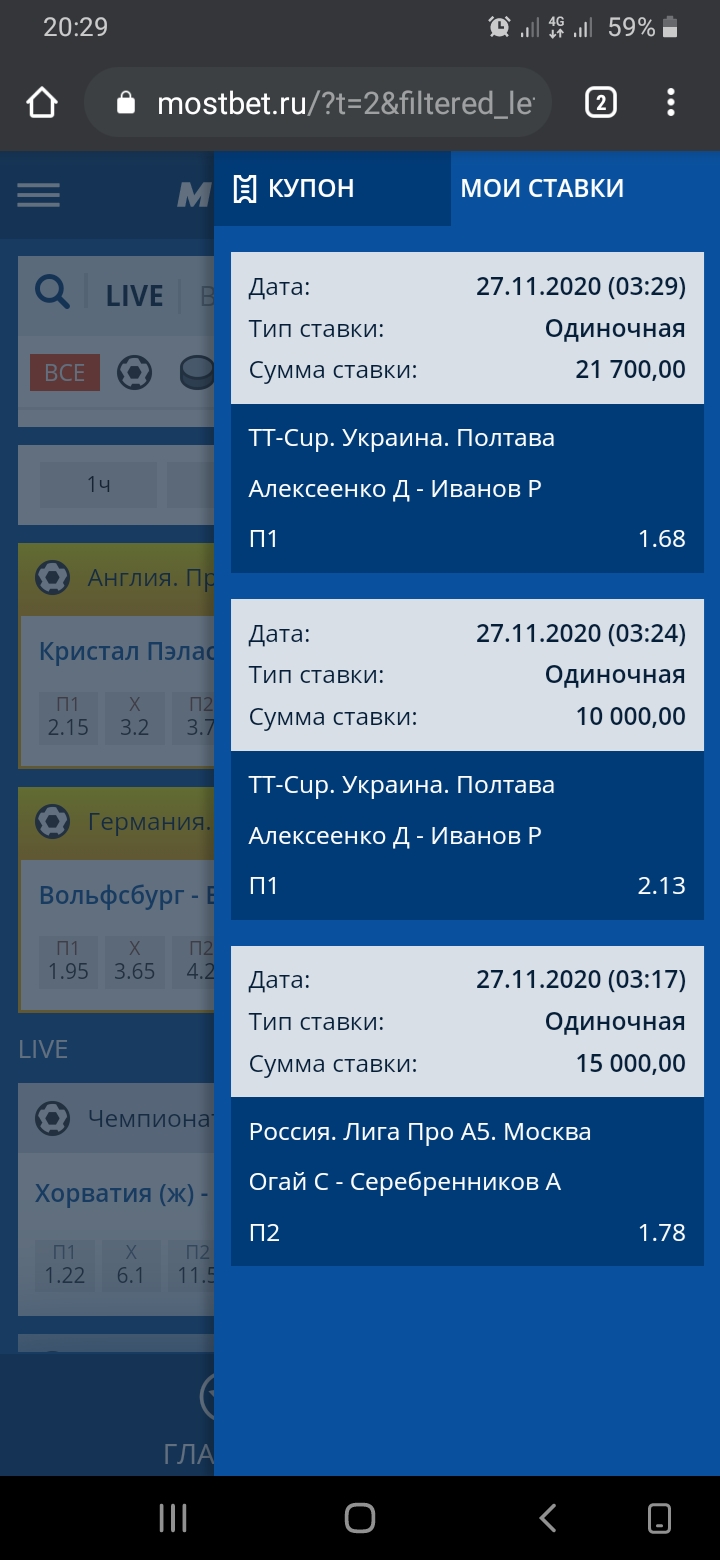
Task: Open the hamburger menu
Action: tap(39, 195)
